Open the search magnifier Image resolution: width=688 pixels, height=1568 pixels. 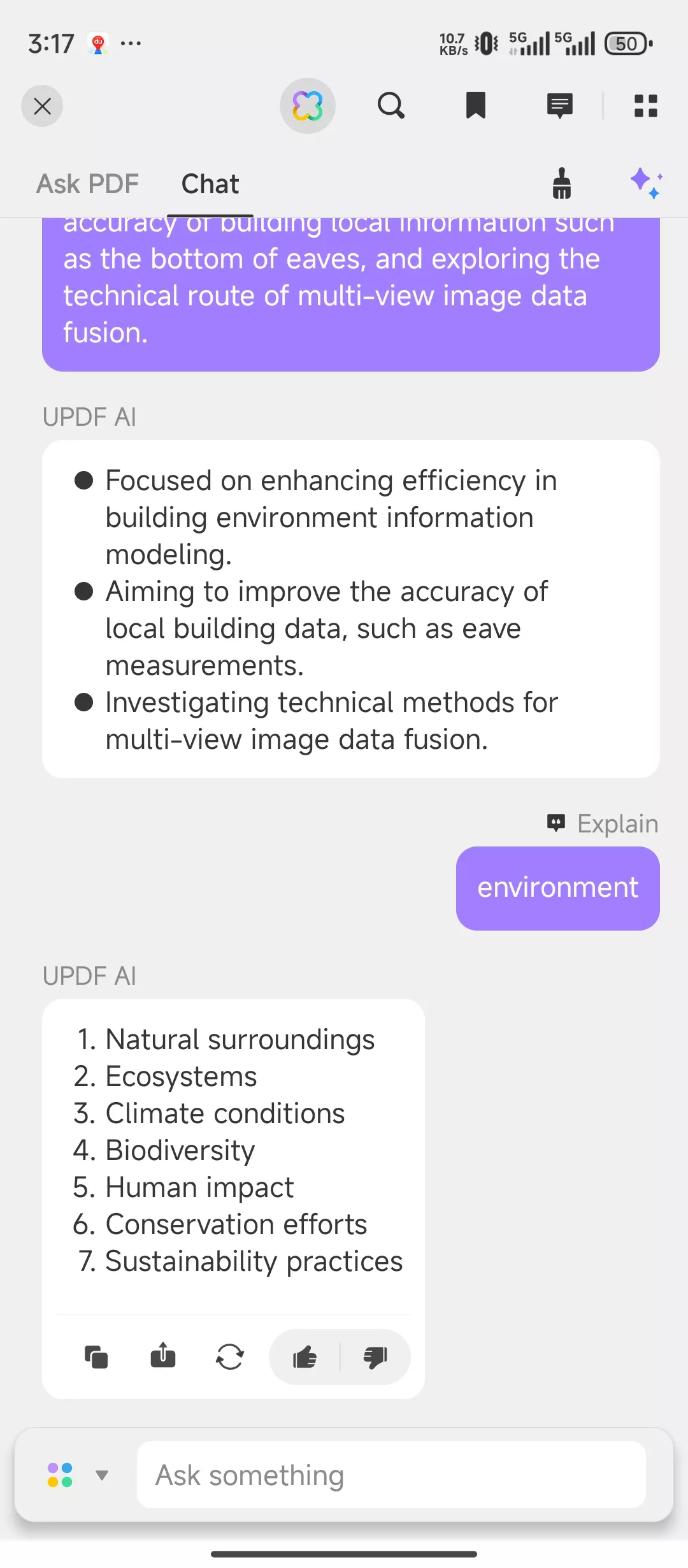[x=391, y=106]
